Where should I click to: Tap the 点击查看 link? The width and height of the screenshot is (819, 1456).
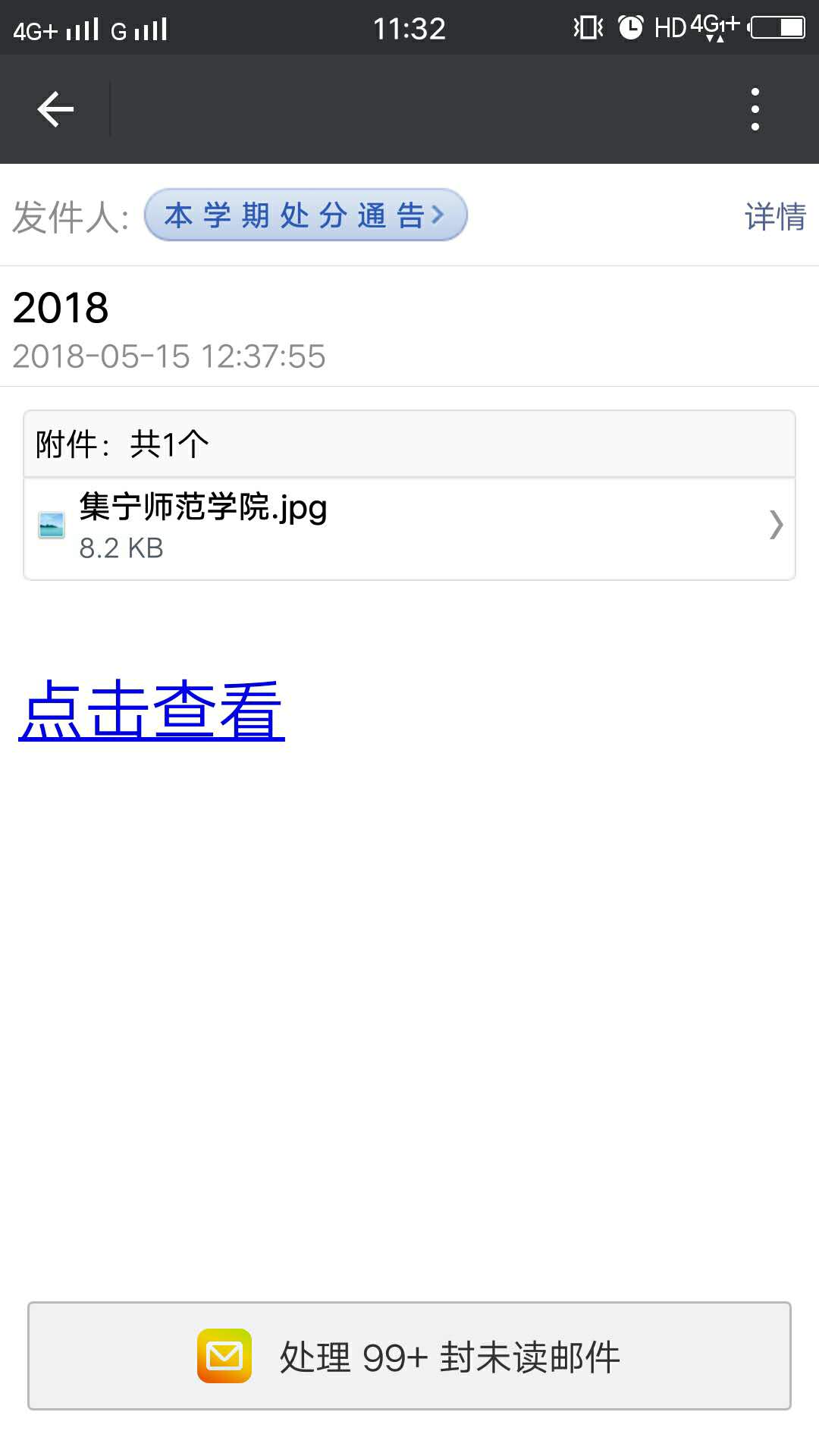152,710
